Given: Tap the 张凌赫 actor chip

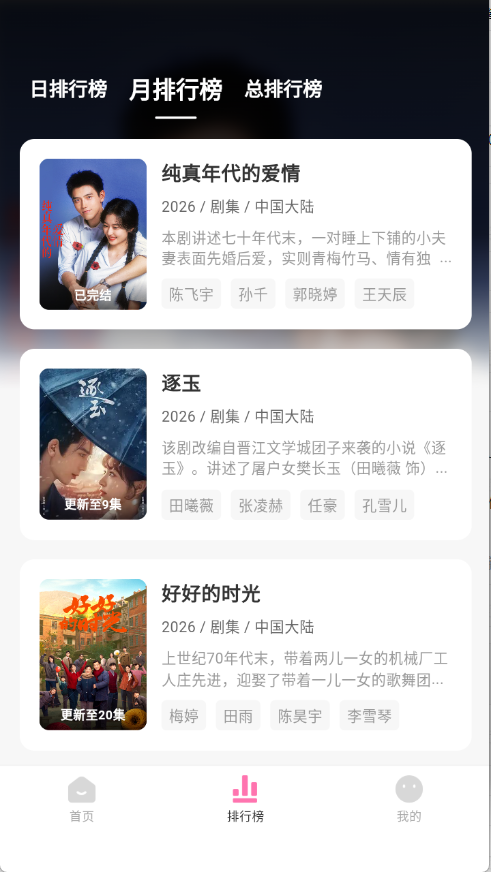Looking at the screenshot, I should (260, 505).
